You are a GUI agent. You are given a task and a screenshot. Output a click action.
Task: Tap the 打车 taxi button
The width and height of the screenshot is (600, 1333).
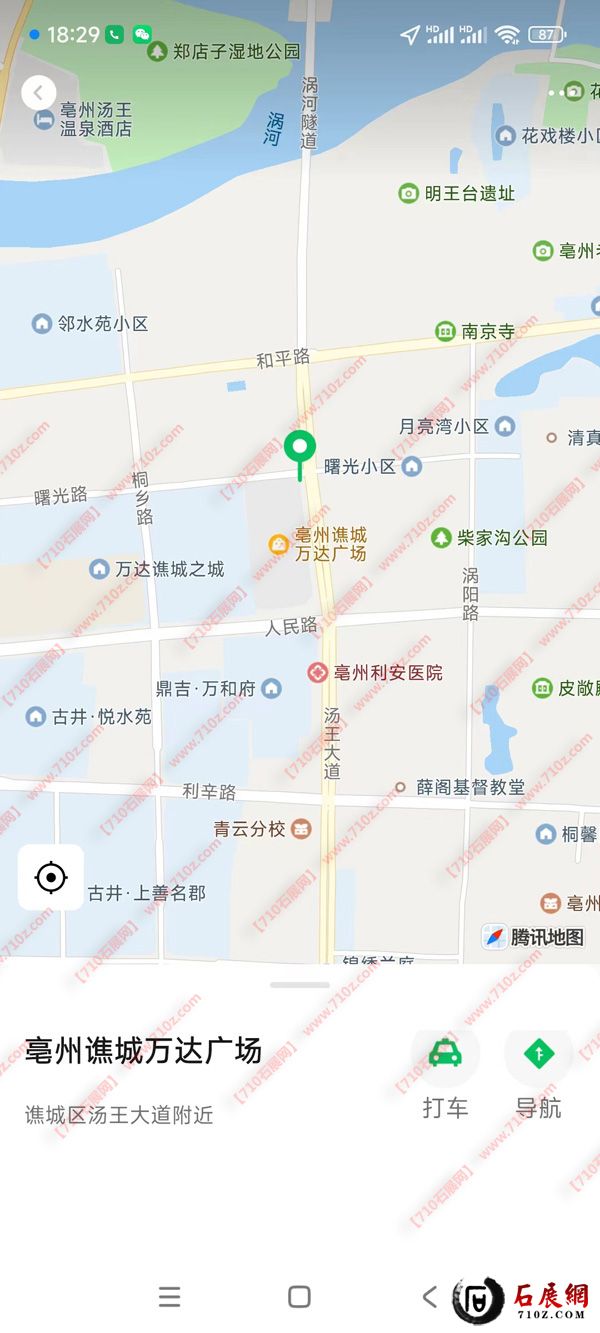(x=445, y=1054)
